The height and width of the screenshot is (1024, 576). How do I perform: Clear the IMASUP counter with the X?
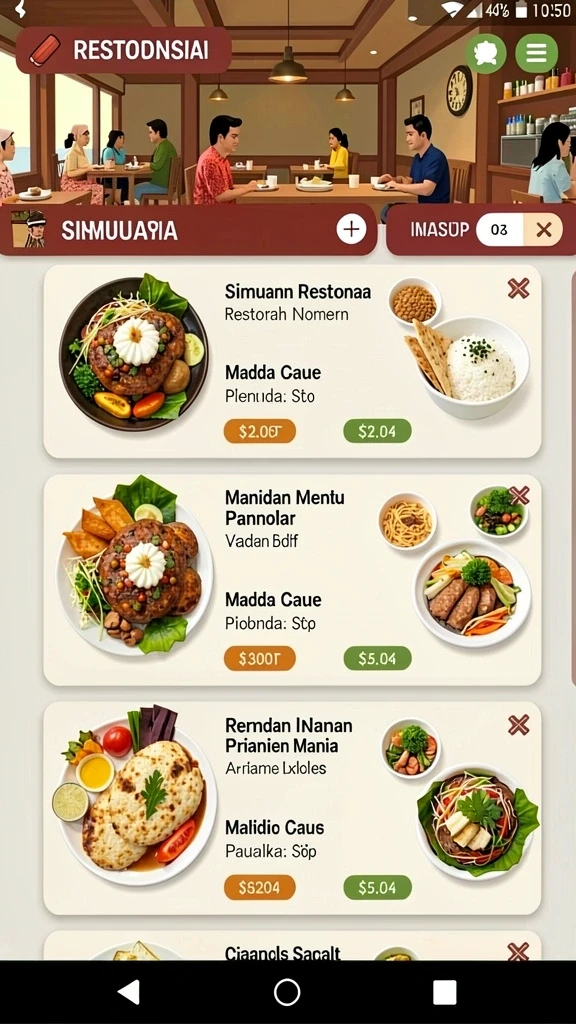point(543,229)
